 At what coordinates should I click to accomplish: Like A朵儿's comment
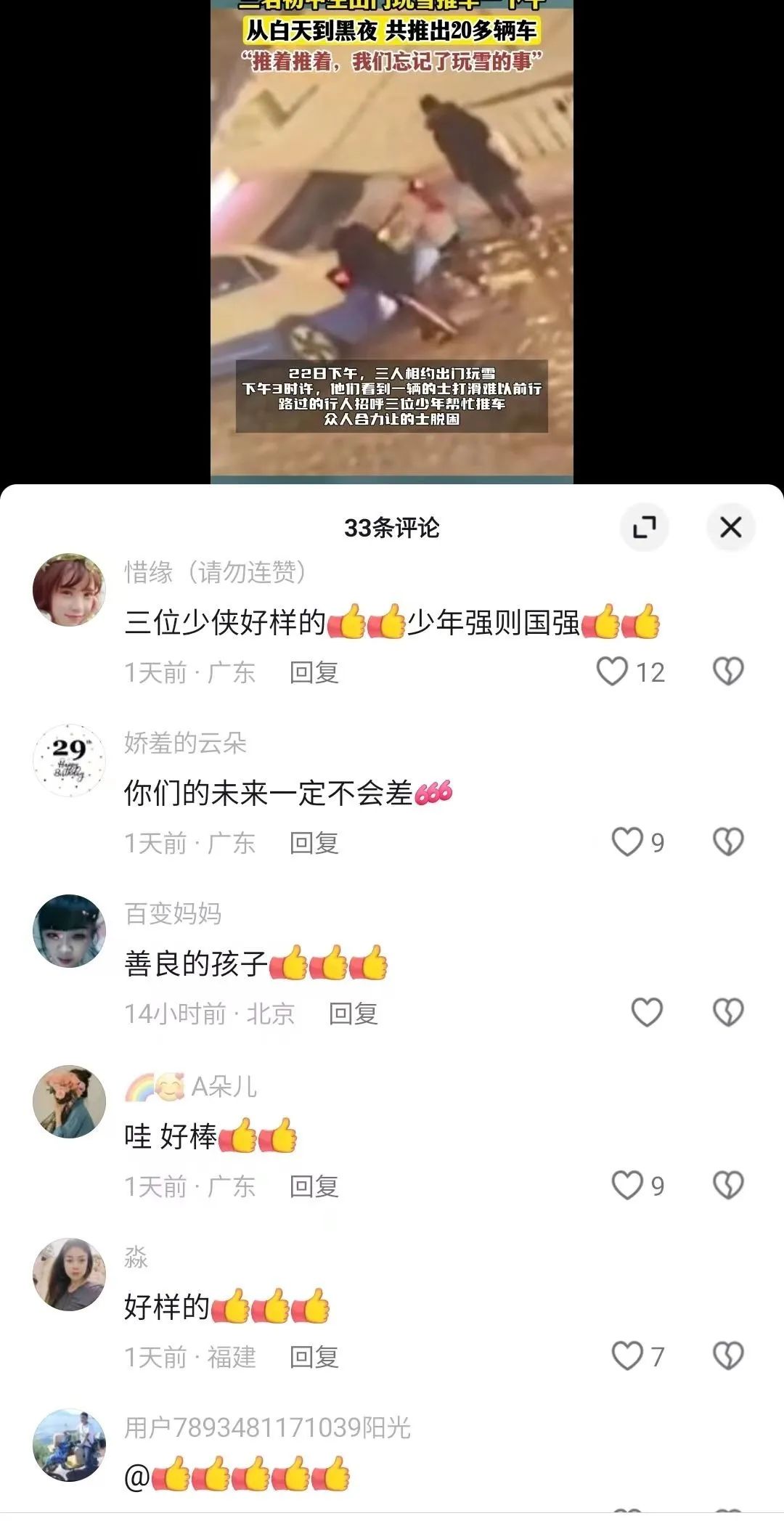(x=627, y=1186)
